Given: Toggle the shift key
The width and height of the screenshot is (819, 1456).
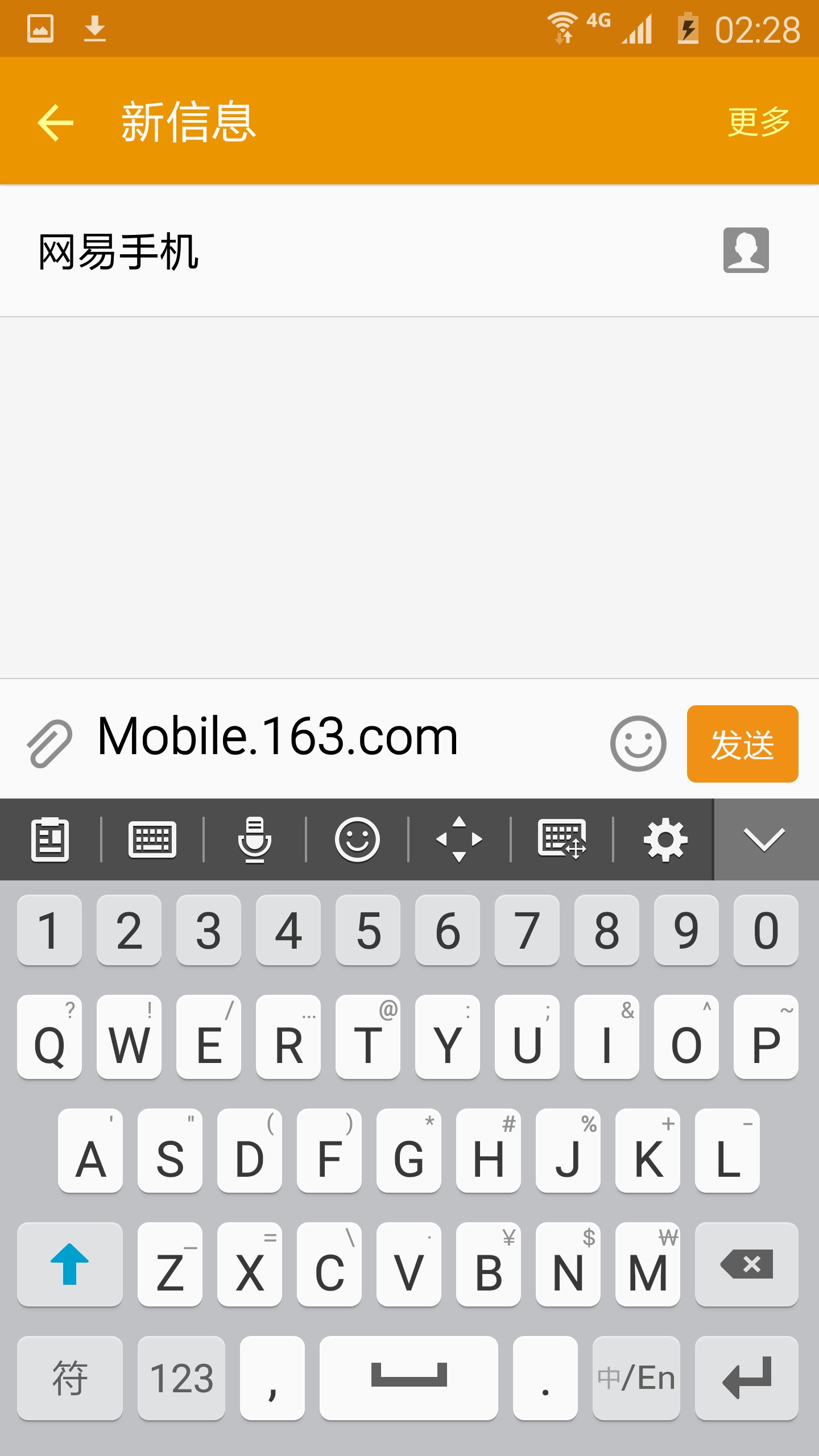Looking at the screenshot, I should tap(69, 1264).
